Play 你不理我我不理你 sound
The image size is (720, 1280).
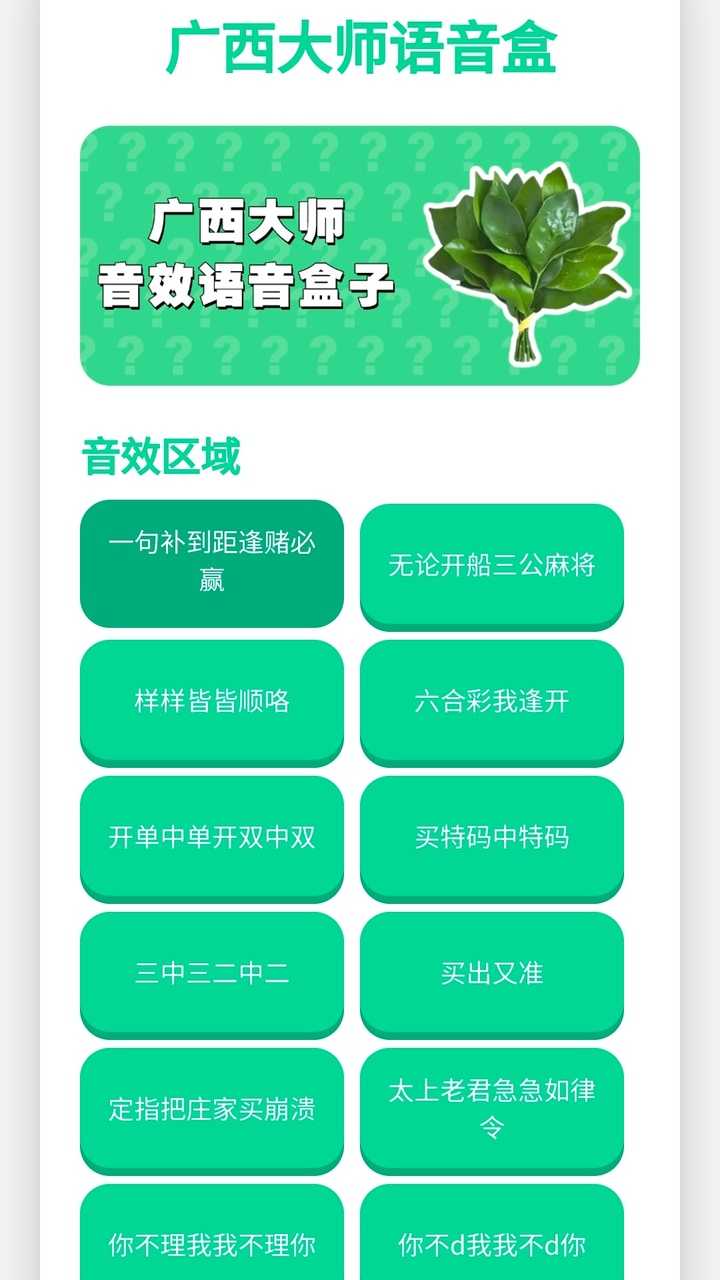tap(212, 1243)
